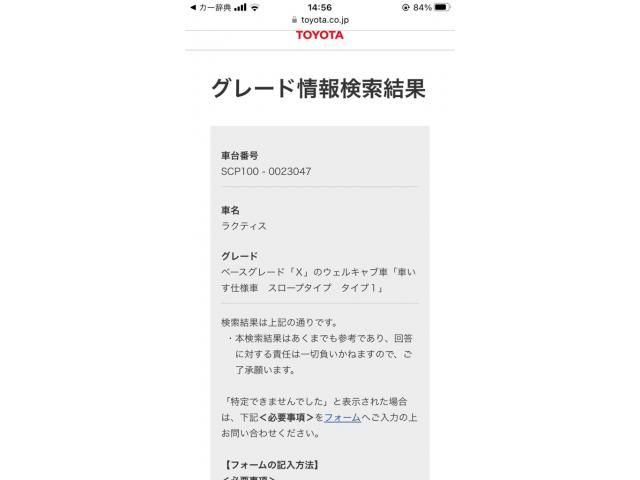The width and height of the screenshot is (640, 480).
Task: Open the フォーム link
Action: (342, 416)
